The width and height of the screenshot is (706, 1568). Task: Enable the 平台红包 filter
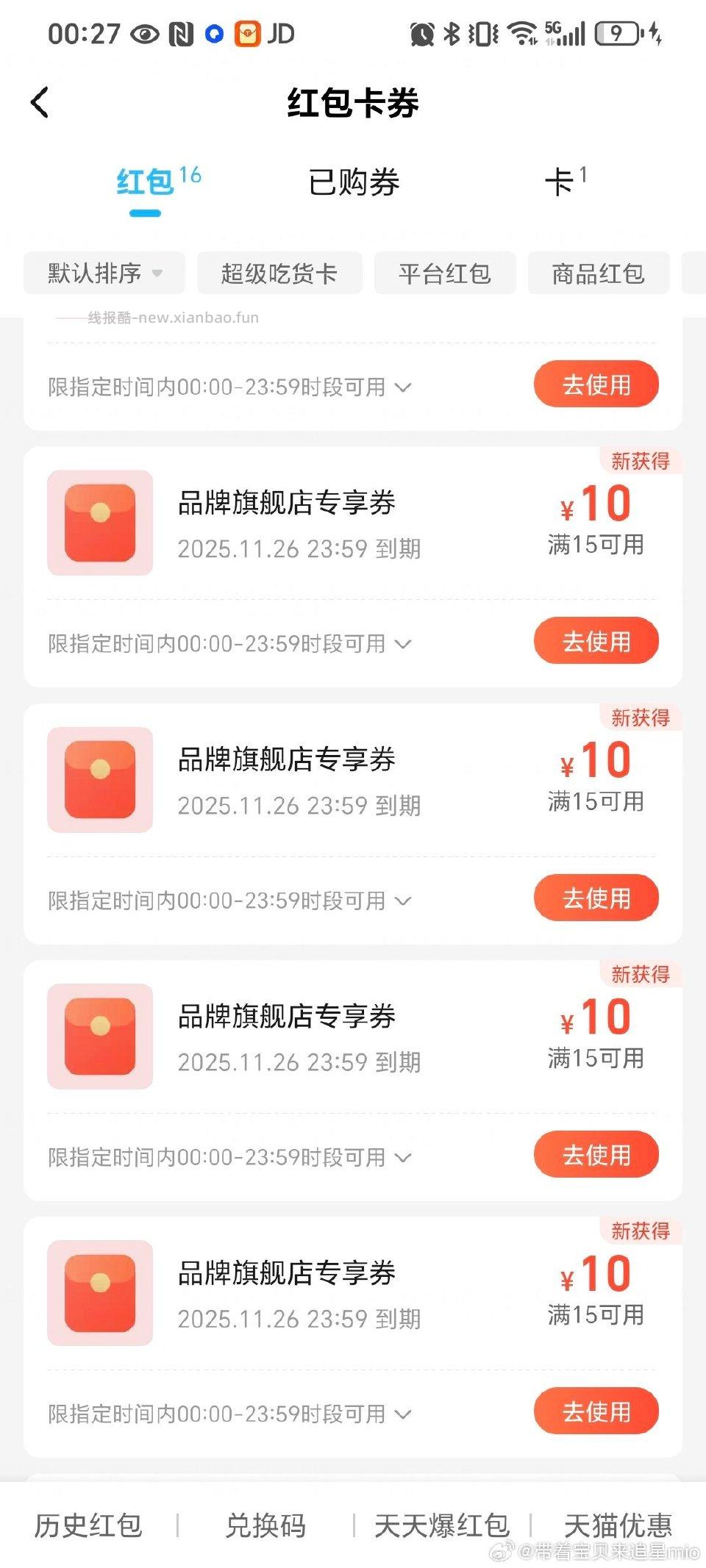(446, 273)
